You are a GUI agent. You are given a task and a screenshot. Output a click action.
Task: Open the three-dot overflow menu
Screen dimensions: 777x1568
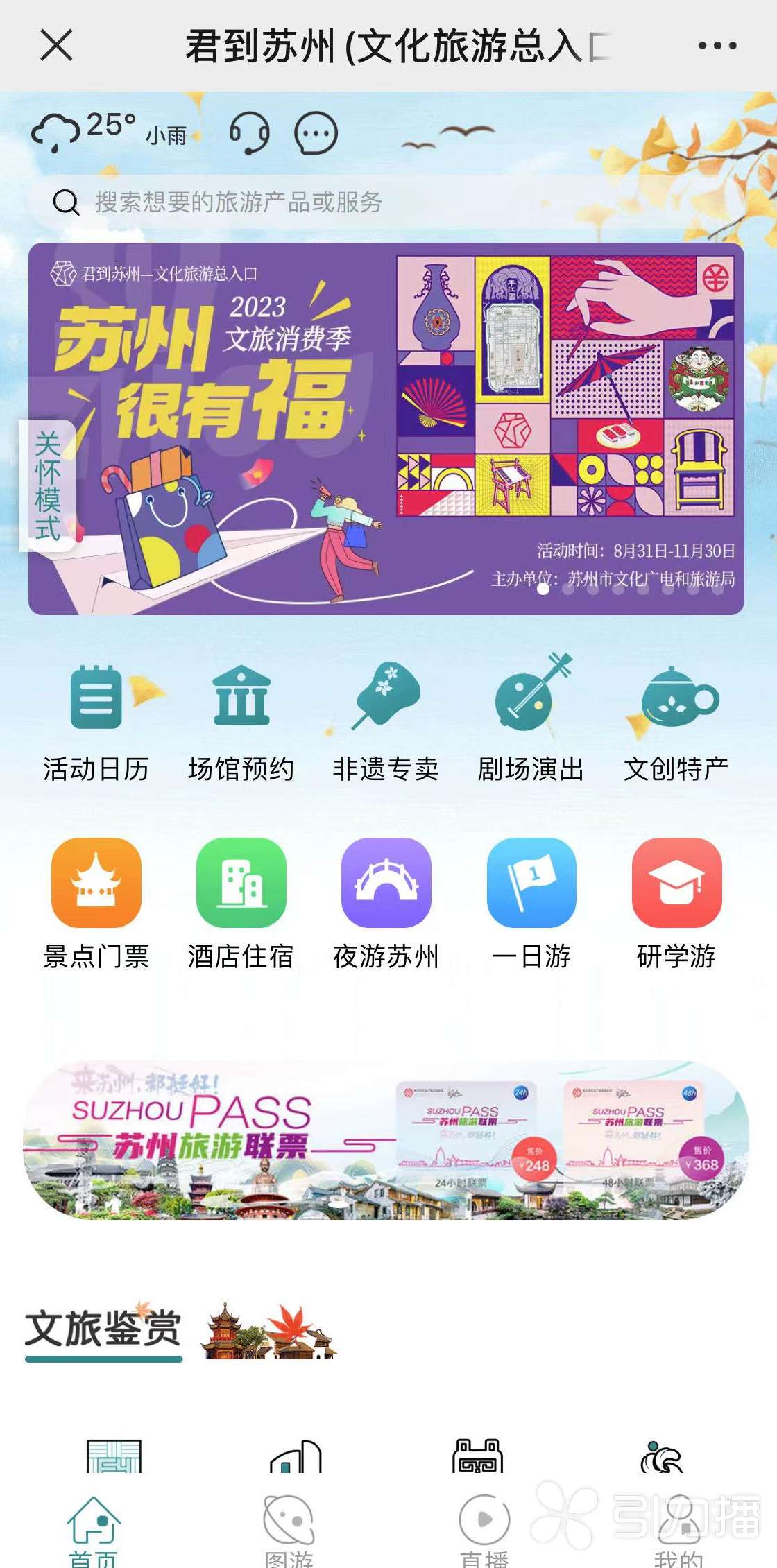click(x=717, y=46)
